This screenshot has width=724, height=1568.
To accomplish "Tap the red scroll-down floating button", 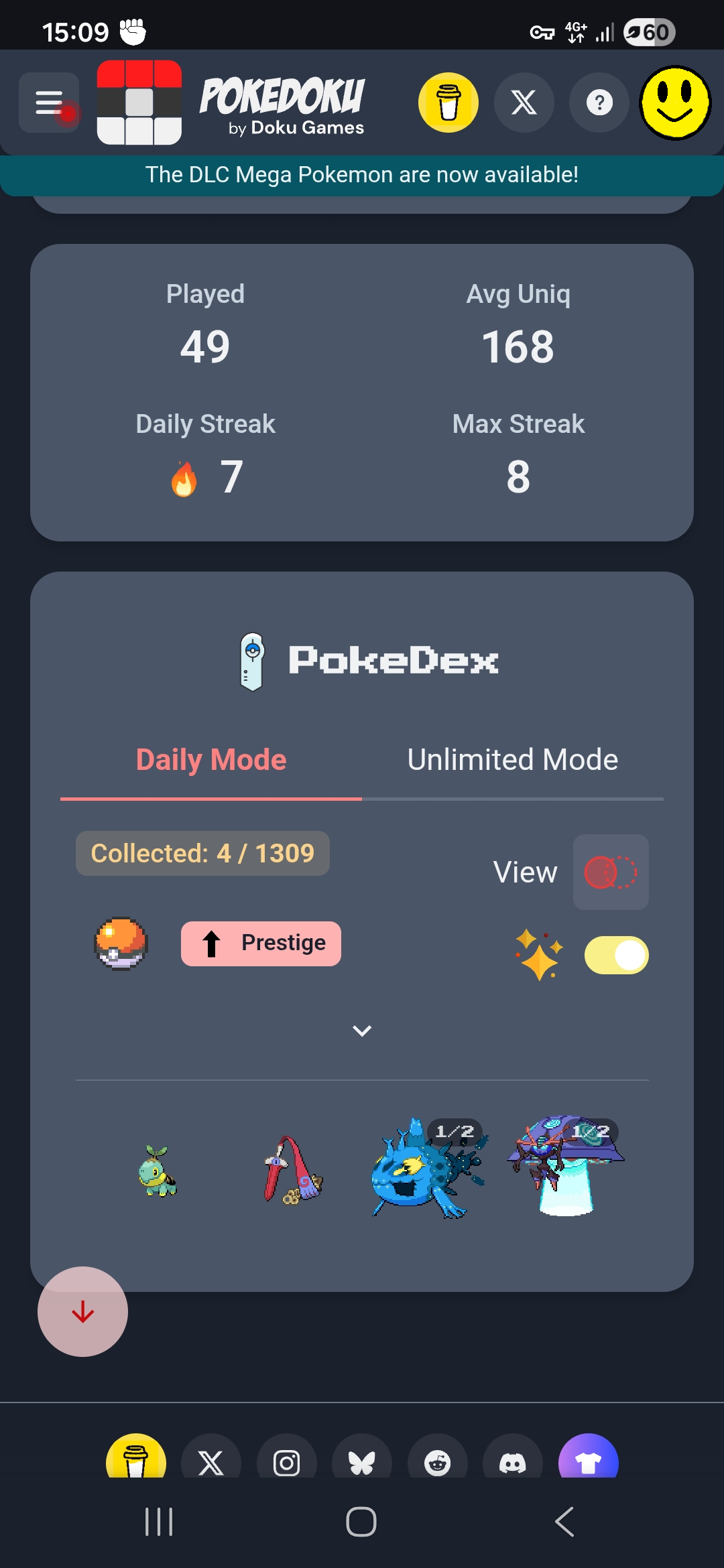I will click(x=82, y=1311).
